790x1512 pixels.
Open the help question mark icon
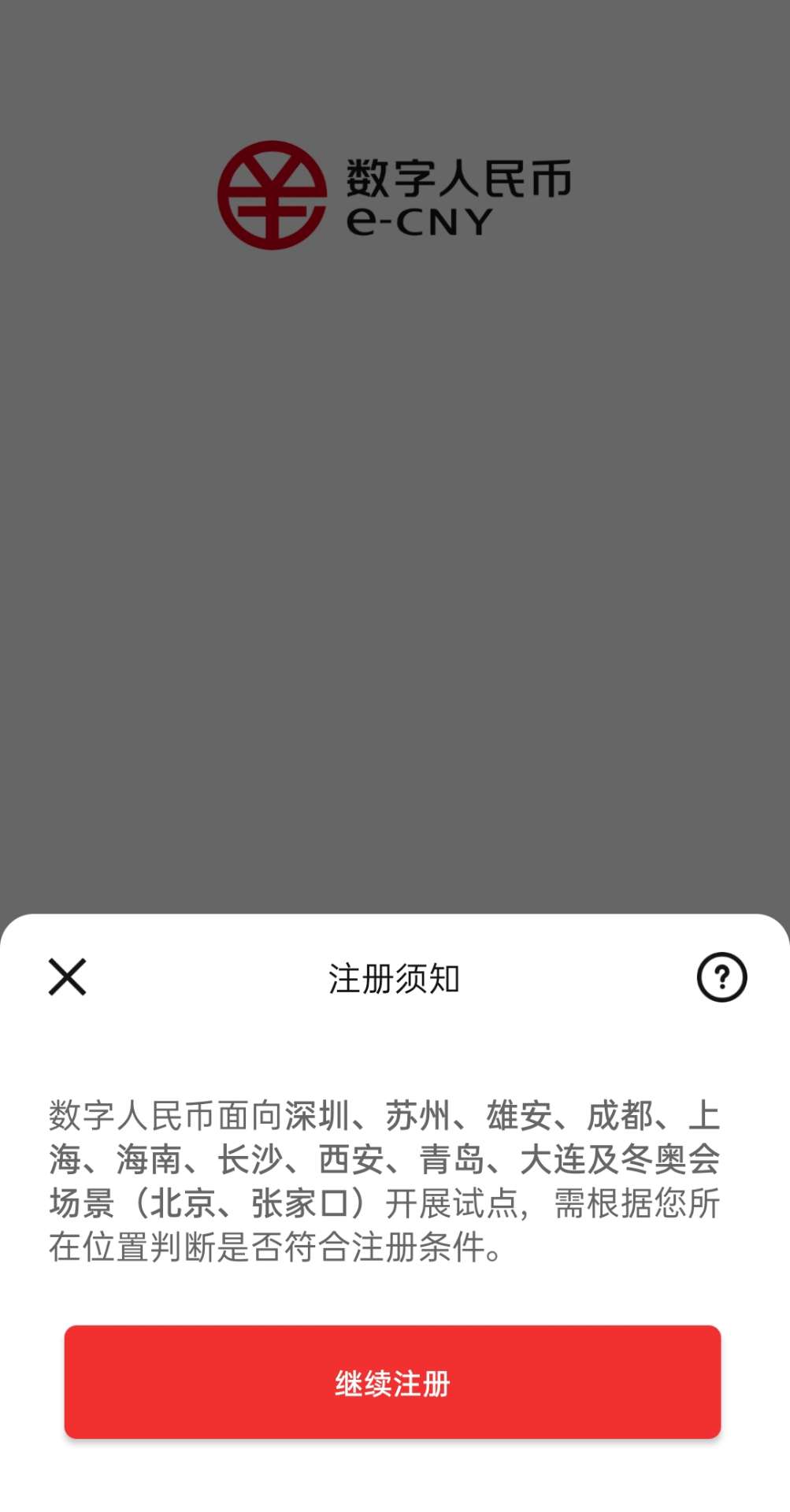pyautogui.click(x=721, y=977)
